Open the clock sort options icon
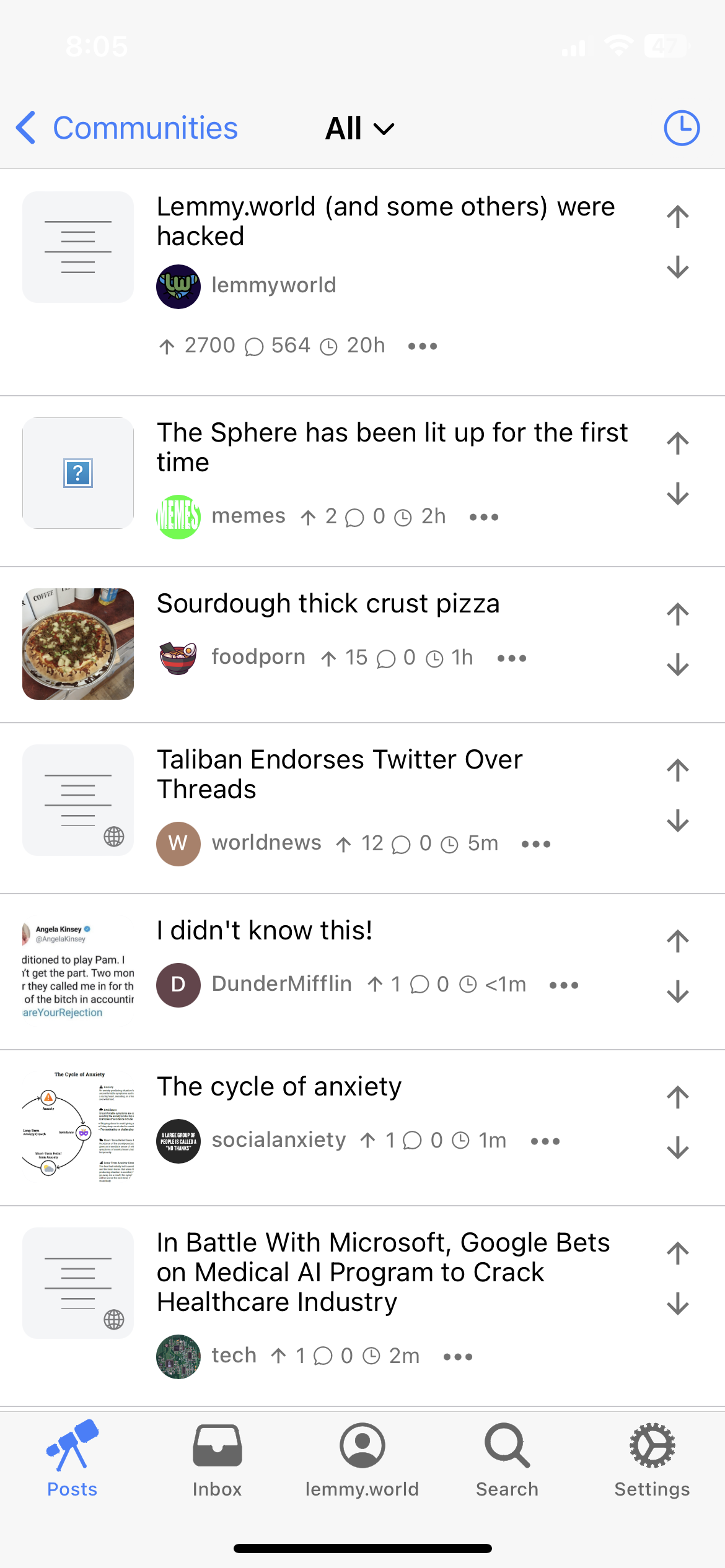This screenshot has height=1568, width=725. 681,128
